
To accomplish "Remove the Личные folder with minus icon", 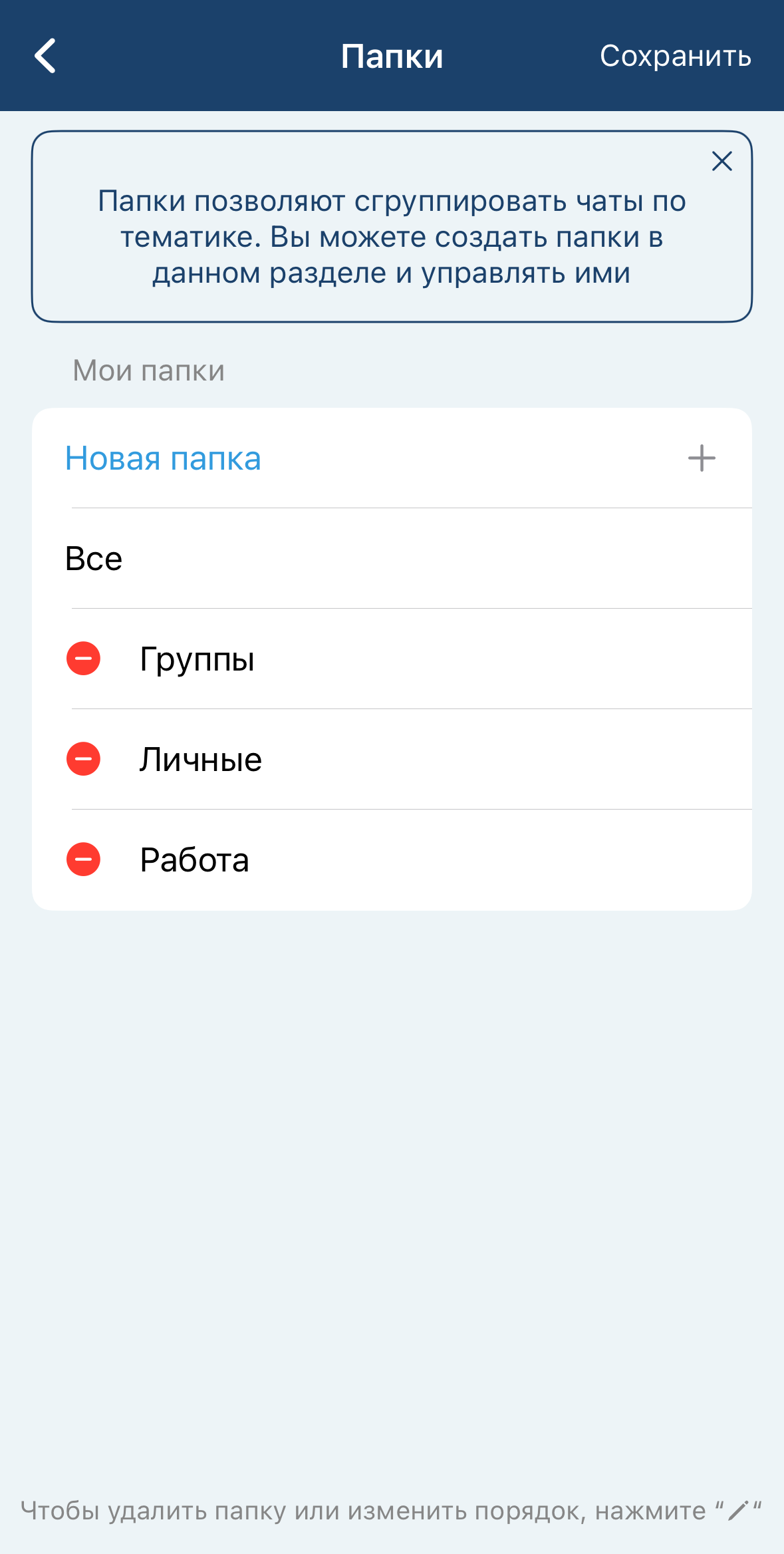I will (84, 759).
